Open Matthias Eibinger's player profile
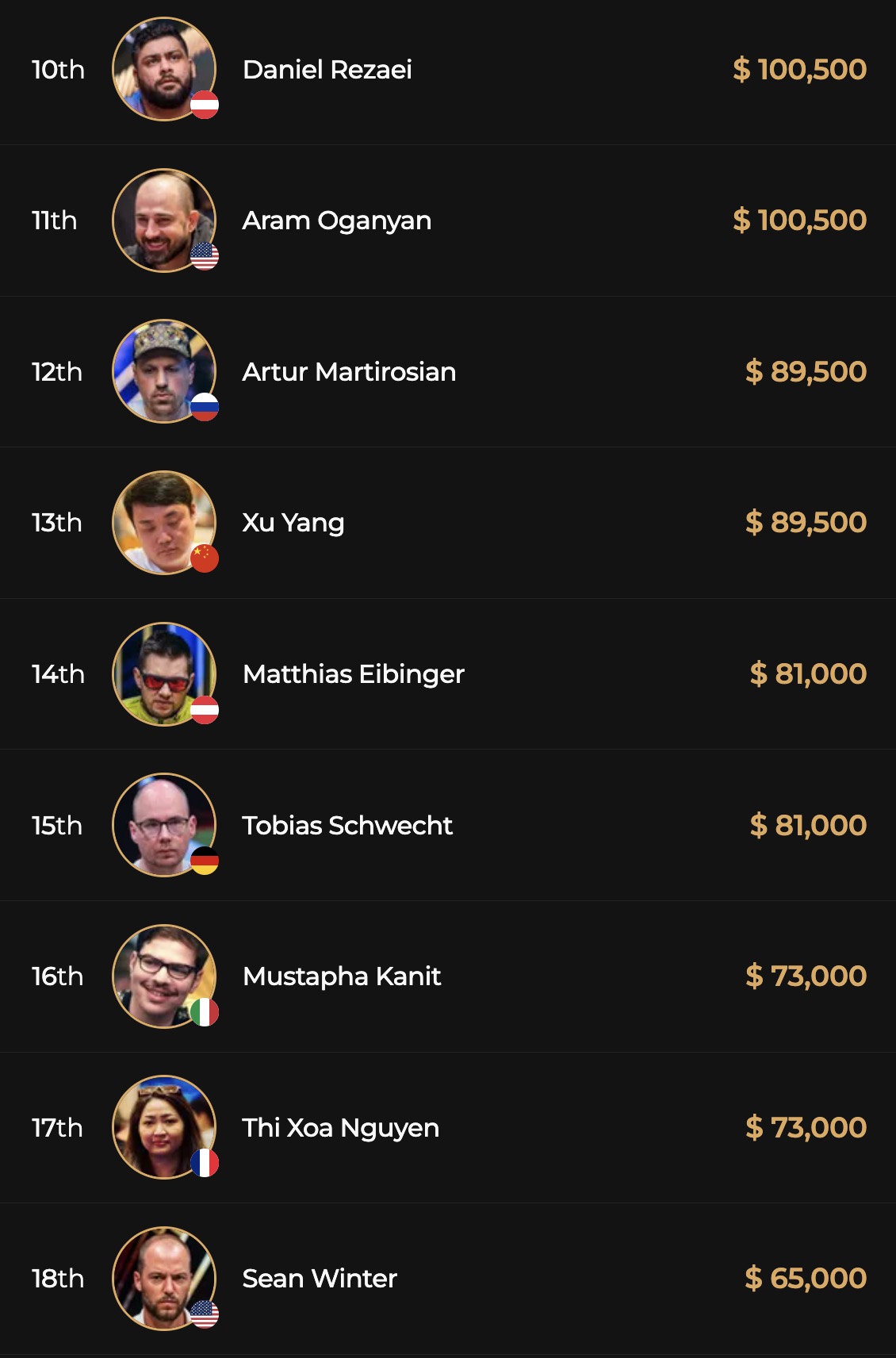The height and width of the screenshot is (1358, 896). point(353,674)
